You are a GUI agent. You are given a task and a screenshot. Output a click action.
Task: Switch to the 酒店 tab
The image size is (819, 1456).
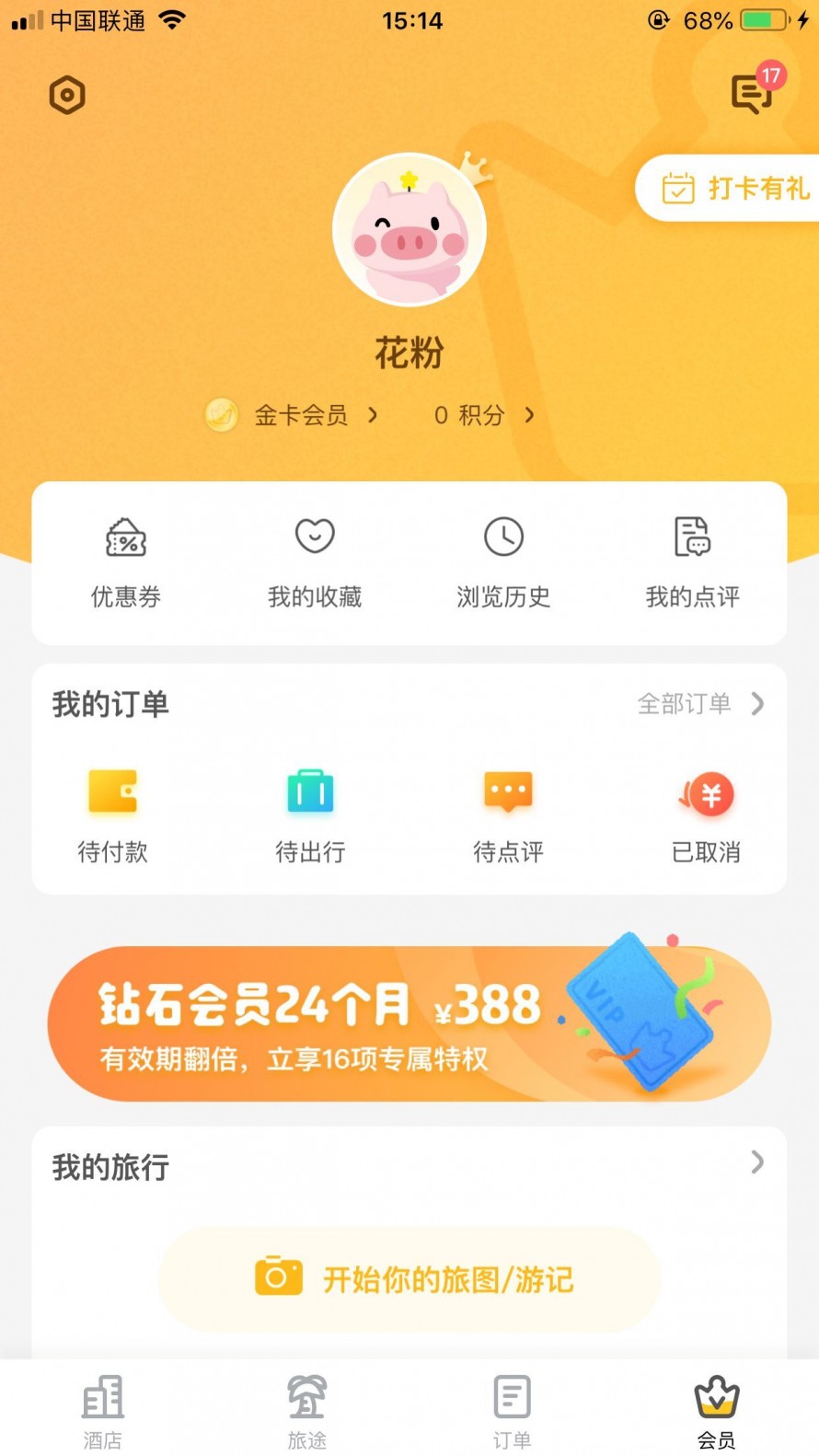coord(102,1410)
